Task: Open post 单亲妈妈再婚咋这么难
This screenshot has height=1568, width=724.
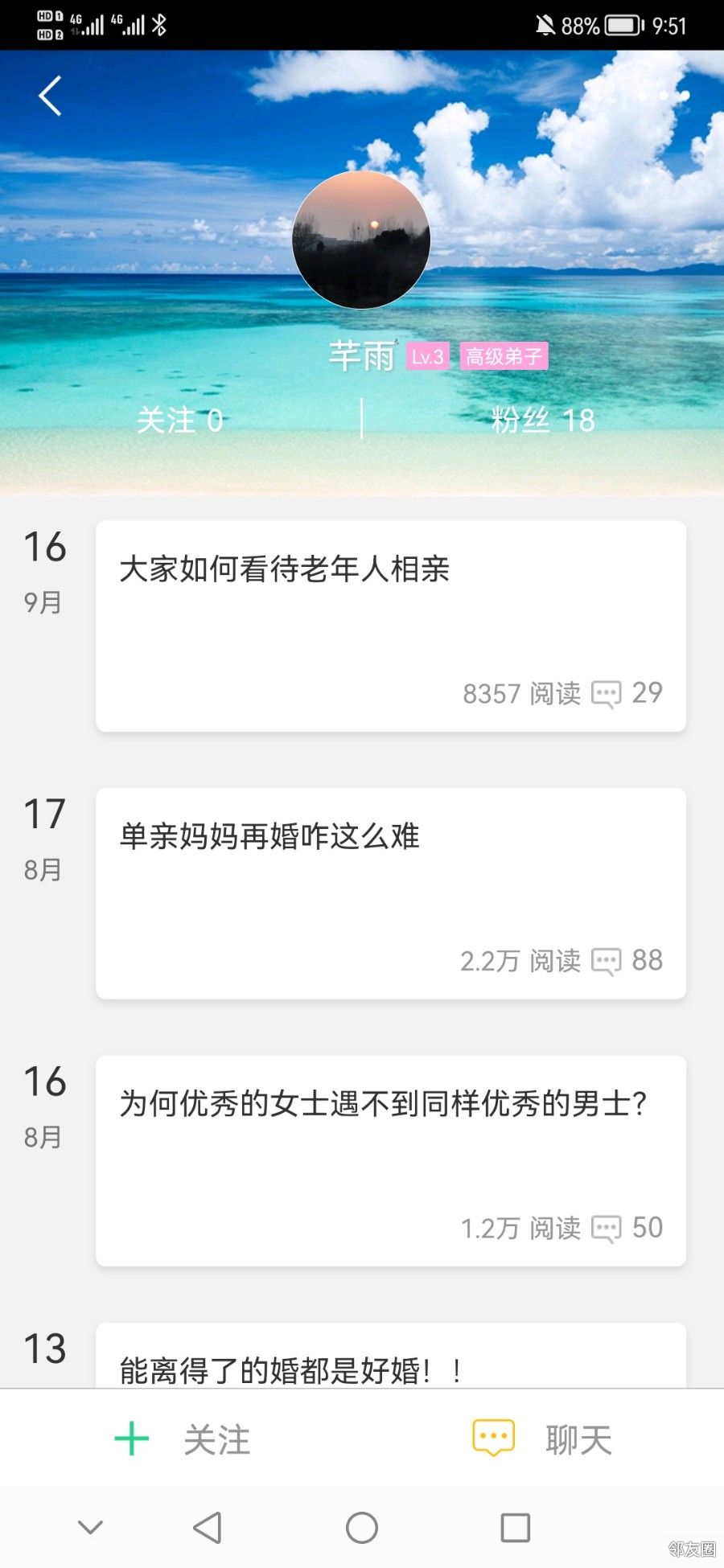Action: [390, 893]
